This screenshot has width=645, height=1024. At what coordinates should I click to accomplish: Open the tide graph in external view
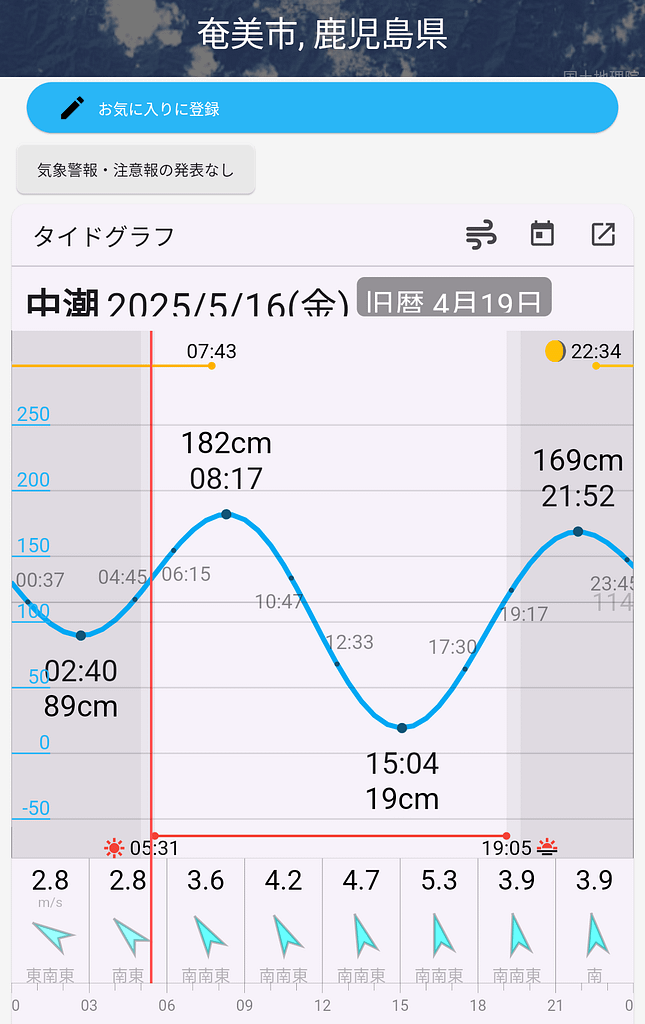click(603, 235)
